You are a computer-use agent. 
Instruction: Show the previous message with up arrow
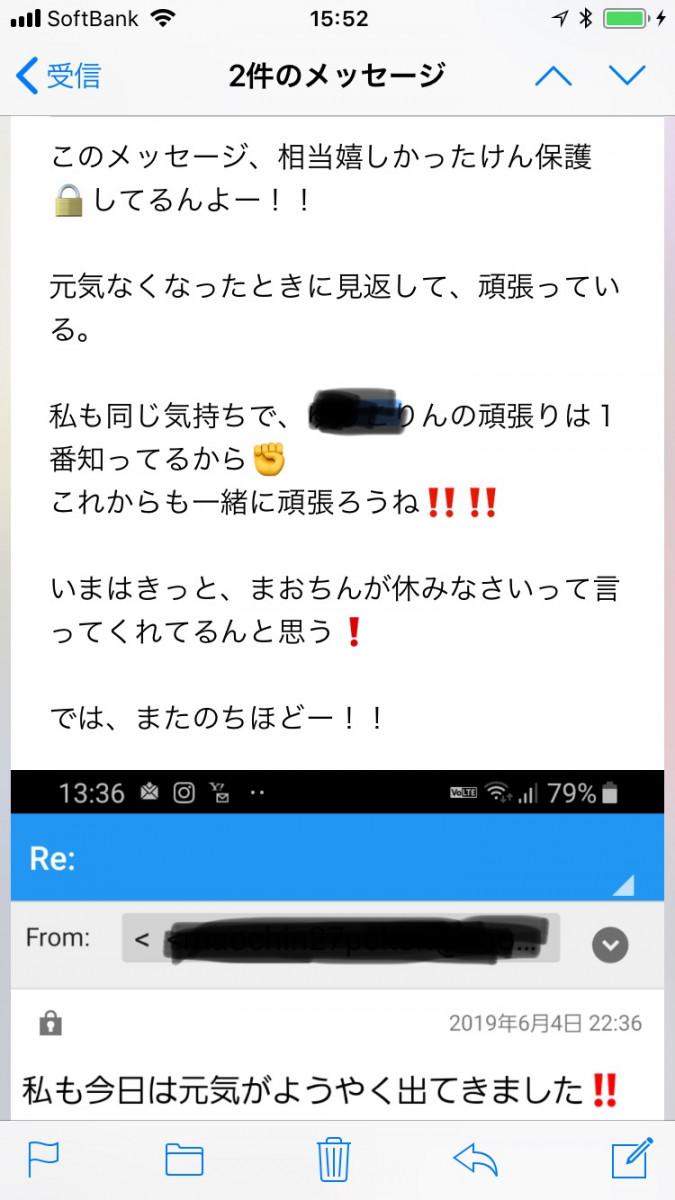[553, 75]
